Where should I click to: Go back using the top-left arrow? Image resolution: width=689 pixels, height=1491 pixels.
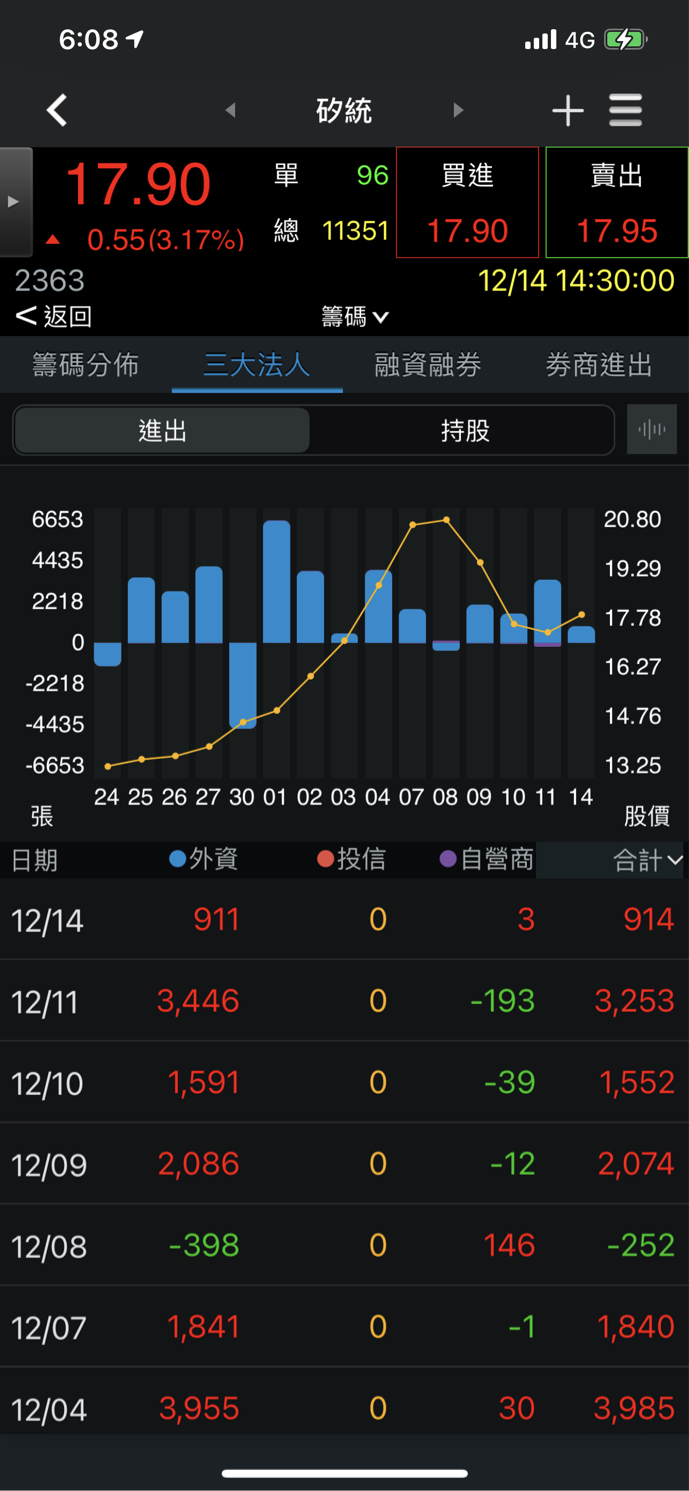tap(57, 110)
